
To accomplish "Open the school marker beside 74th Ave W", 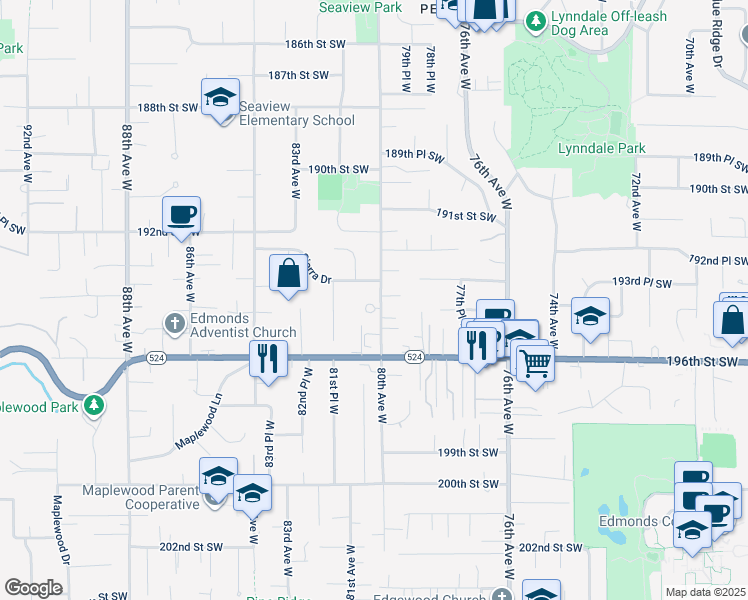I will pos(590,317).
